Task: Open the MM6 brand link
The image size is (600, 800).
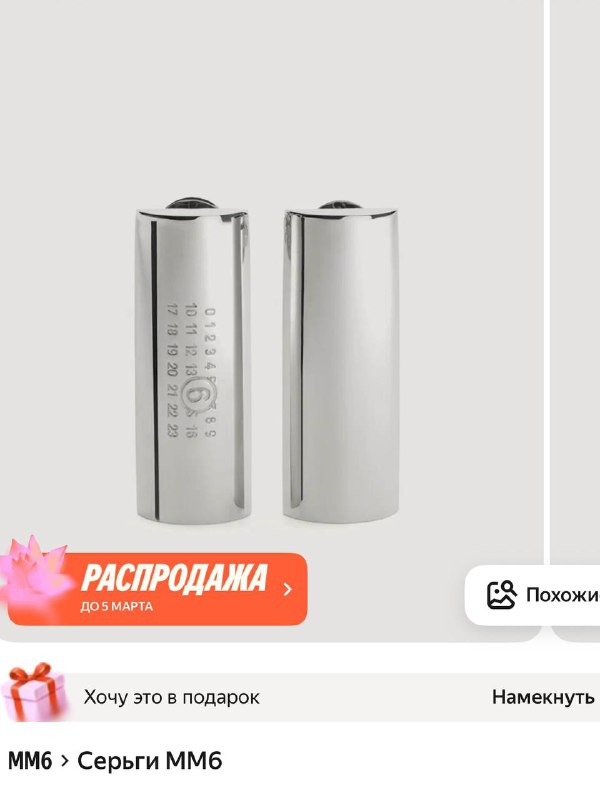Action: click(29, 761)
